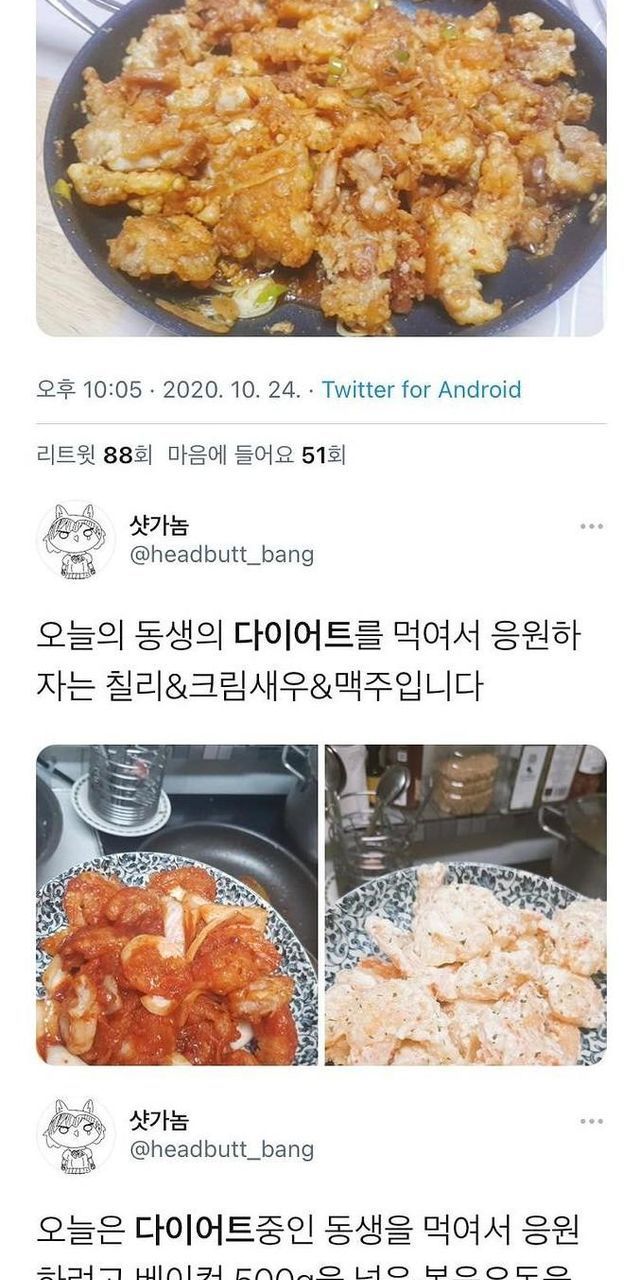640x1280 pixels.
Task: Open overflow menu on the bottom 다이어트중인 동생 tweet
Action: (591, 1122)
